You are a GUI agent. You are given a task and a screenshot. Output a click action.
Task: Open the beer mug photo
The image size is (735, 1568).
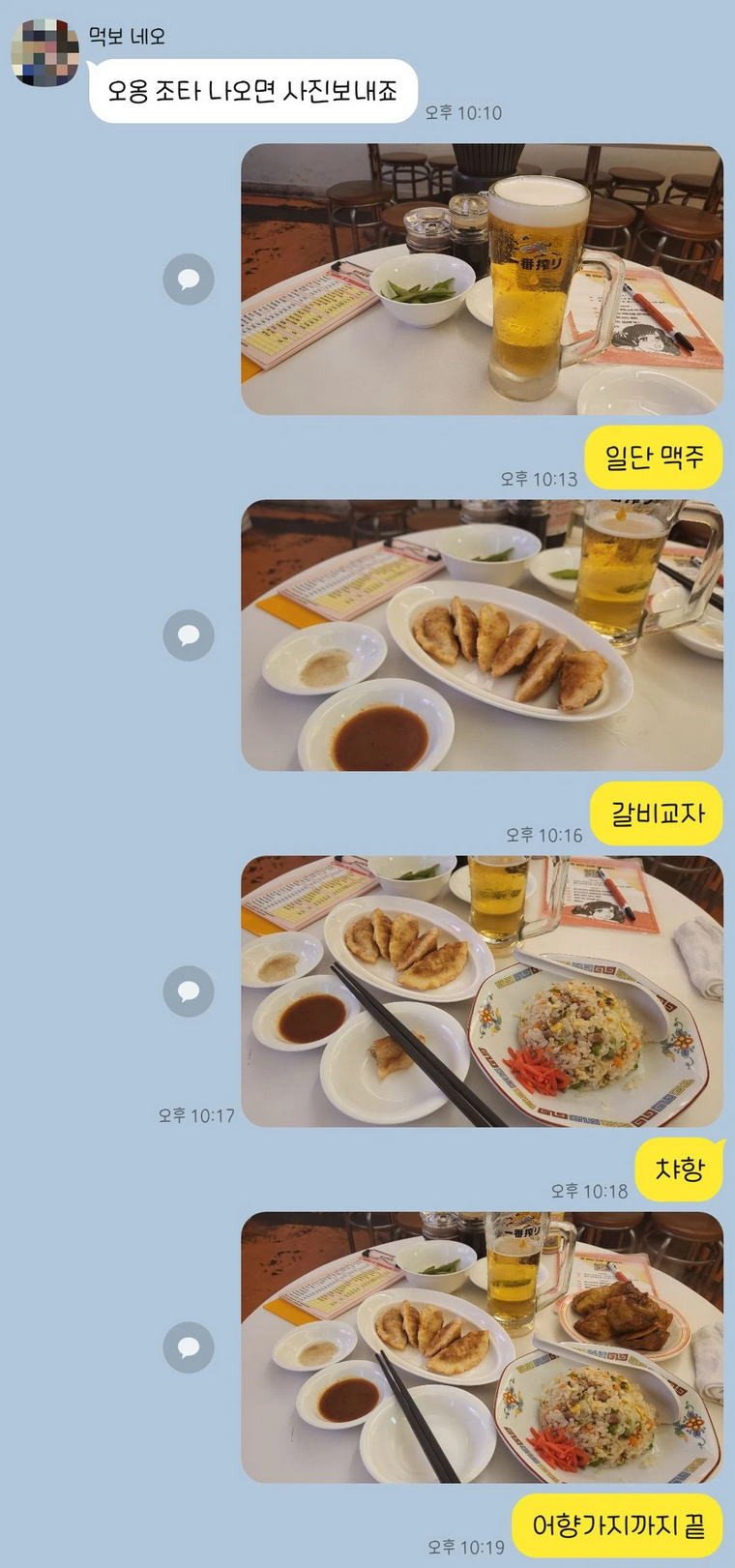coord(482,280)
